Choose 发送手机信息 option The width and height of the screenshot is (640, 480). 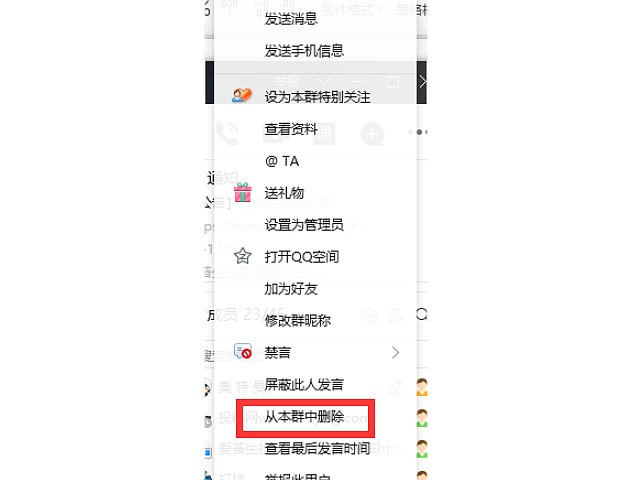[304, 51]
